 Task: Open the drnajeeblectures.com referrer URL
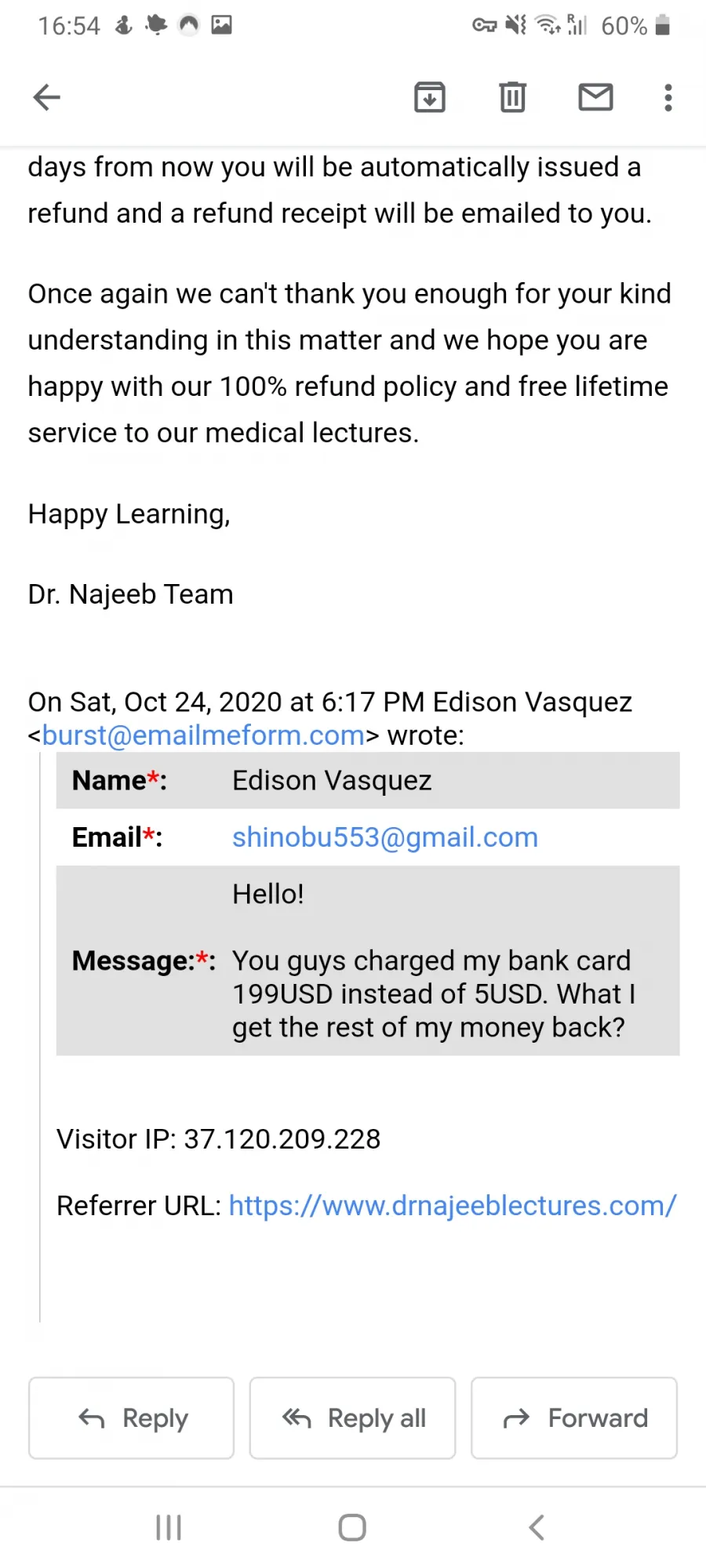point(453,1206)
